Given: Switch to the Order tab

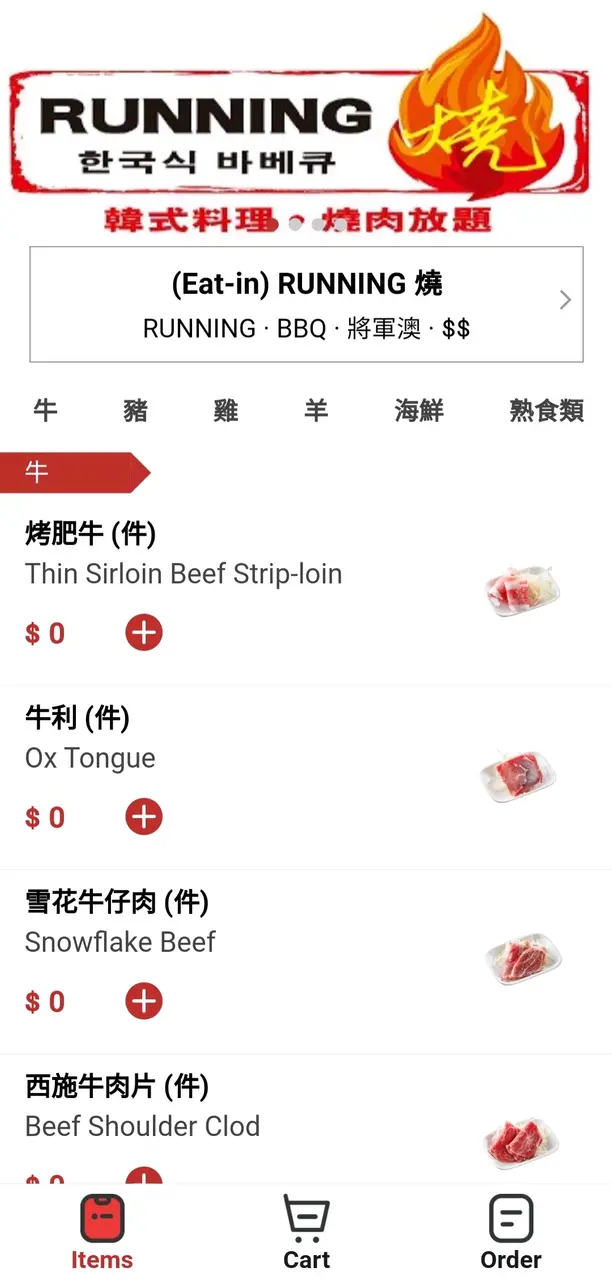Looking at the screenshot, I should (x=510, y=1232).
